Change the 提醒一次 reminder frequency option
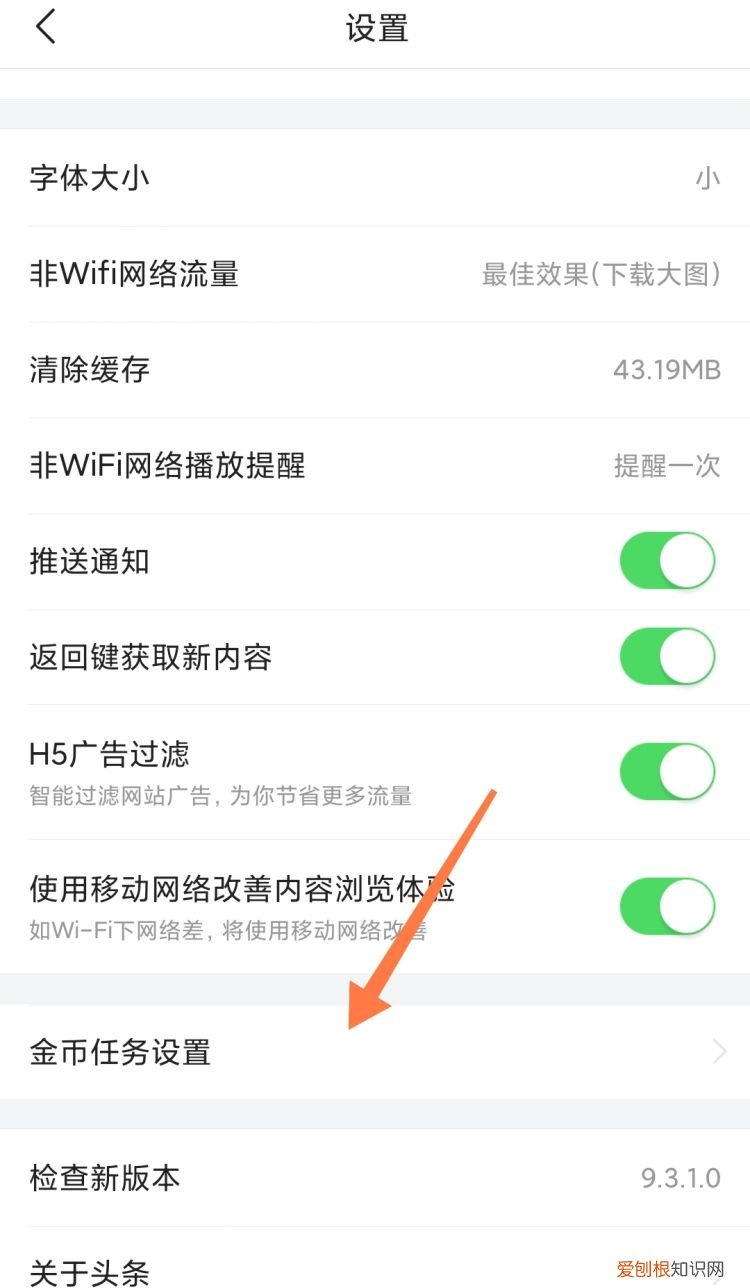The height and width of the screenshot is (1288, 750). pyautogui.click(x=666, y=465)
